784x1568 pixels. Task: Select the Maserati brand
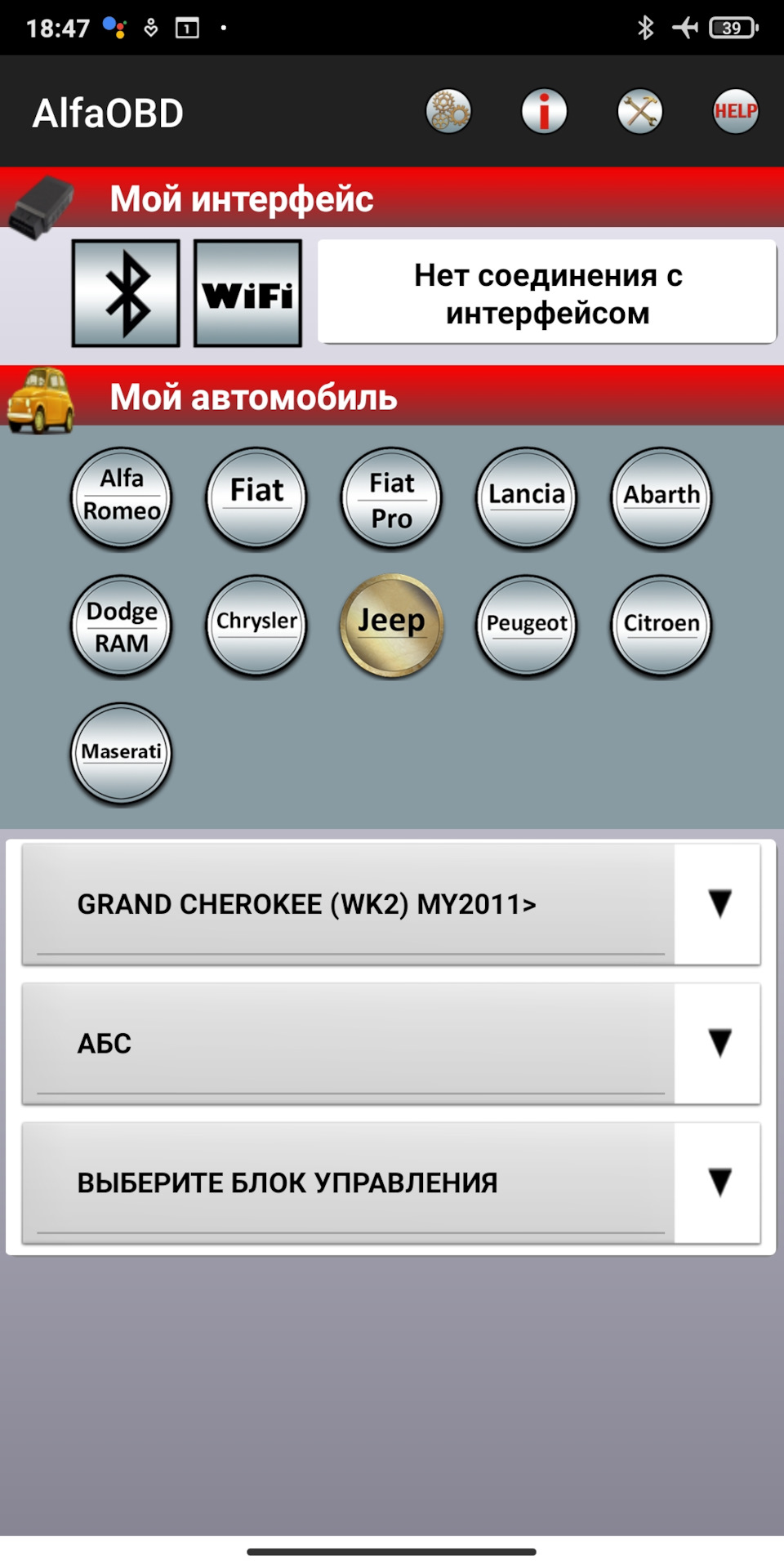[x=122, y=754]
